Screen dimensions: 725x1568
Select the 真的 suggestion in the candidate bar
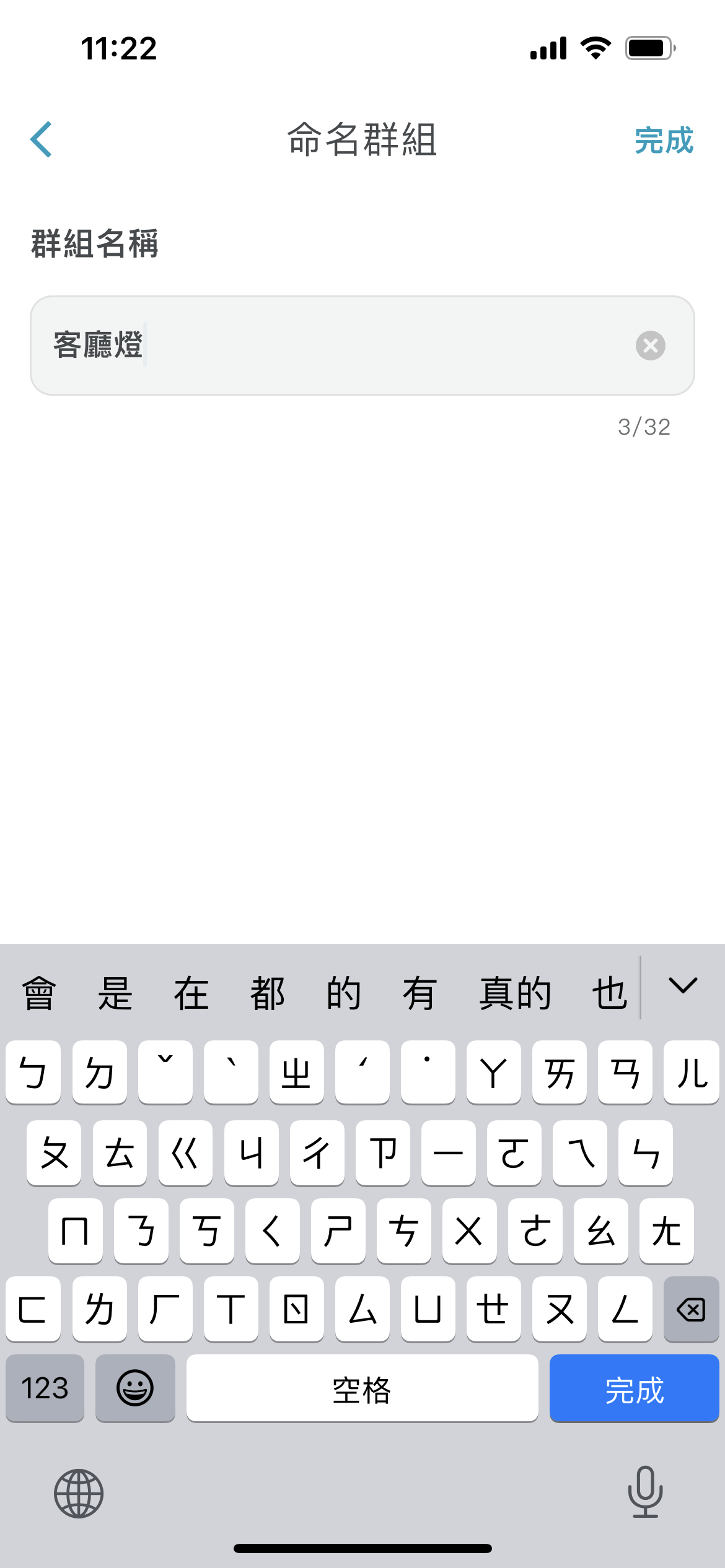click(515, 993)
